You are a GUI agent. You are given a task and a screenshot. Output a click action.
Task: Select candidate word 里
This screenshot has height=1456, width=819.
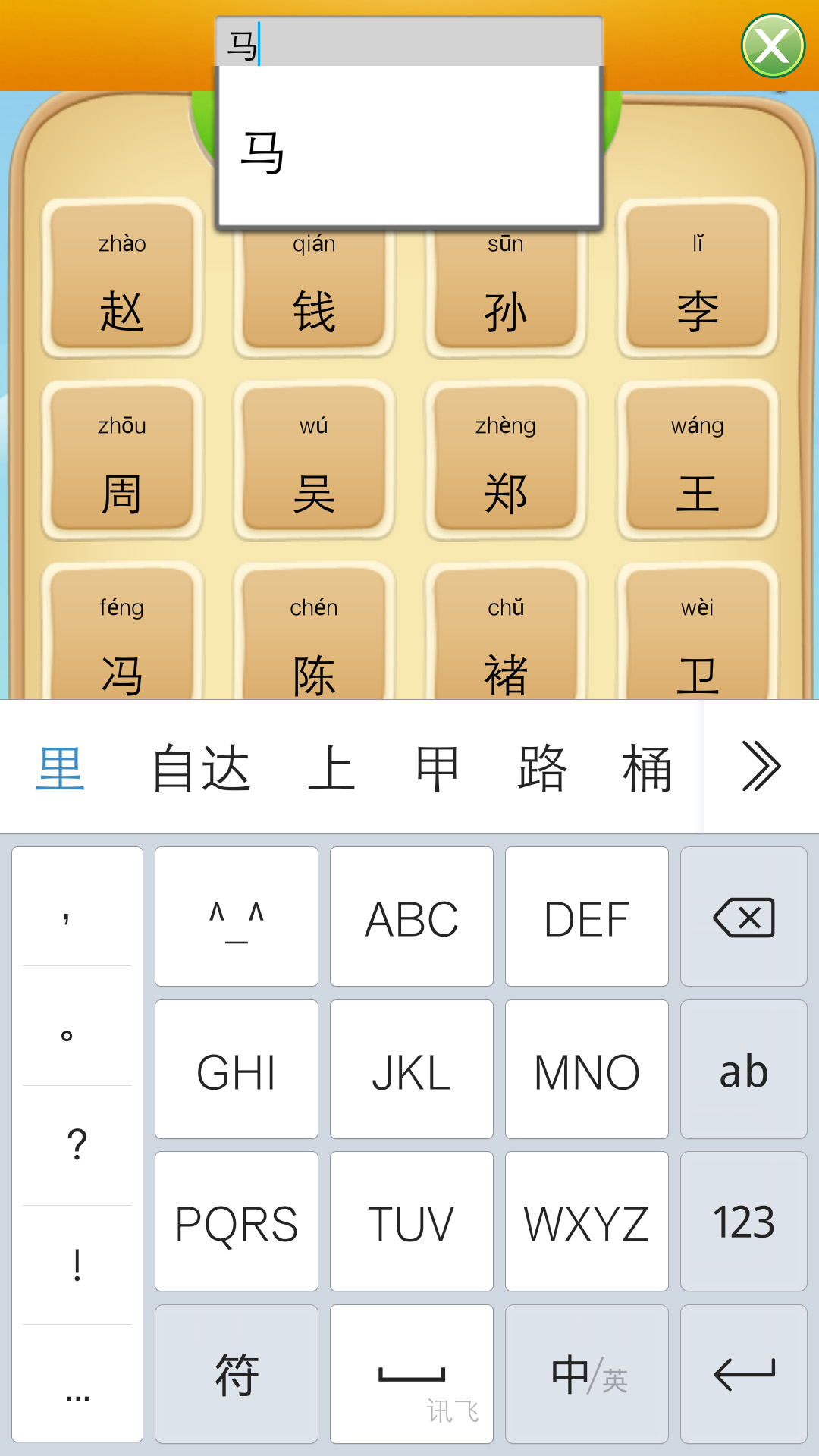(61, 766)
